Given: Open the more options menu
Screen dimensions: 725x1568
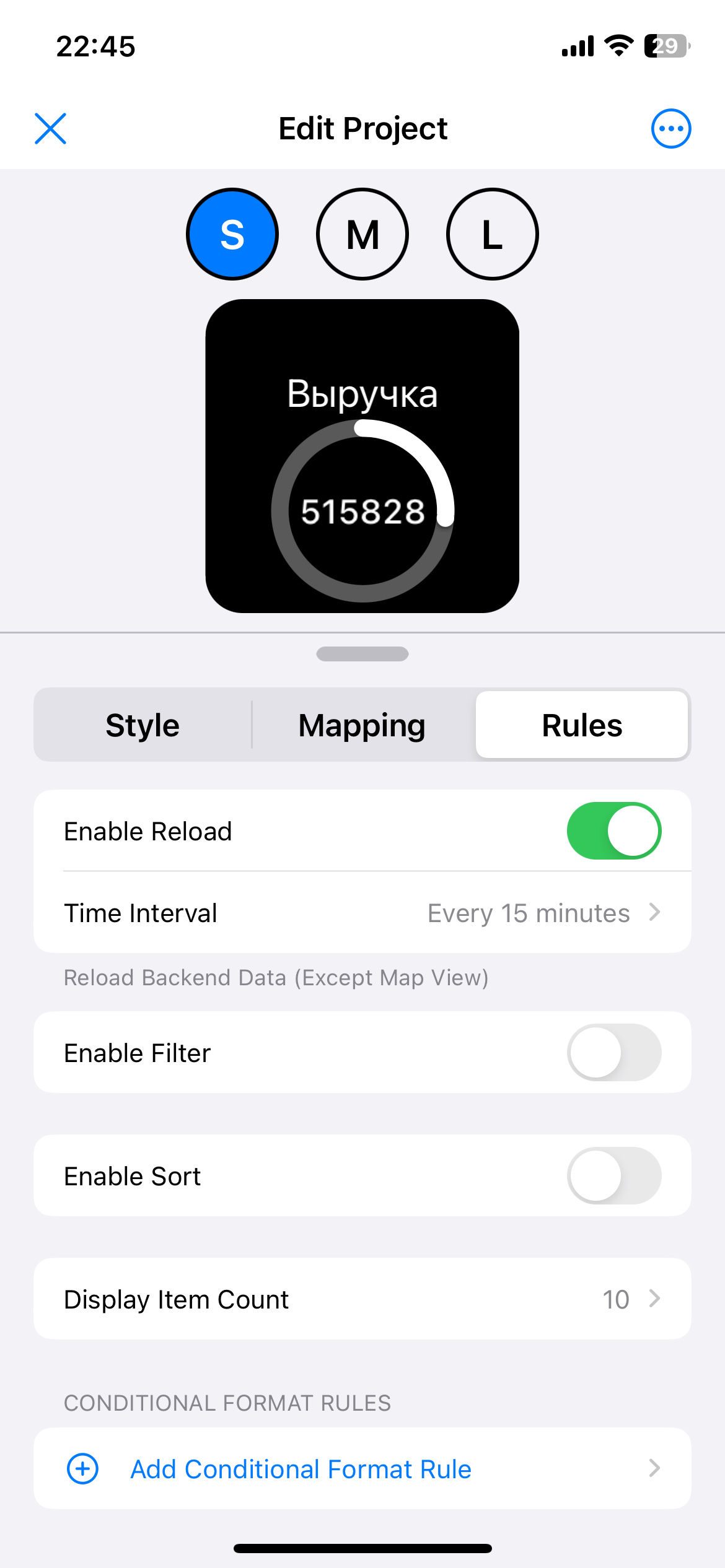Looking at the screenshot, I should (x=670, y=129).
